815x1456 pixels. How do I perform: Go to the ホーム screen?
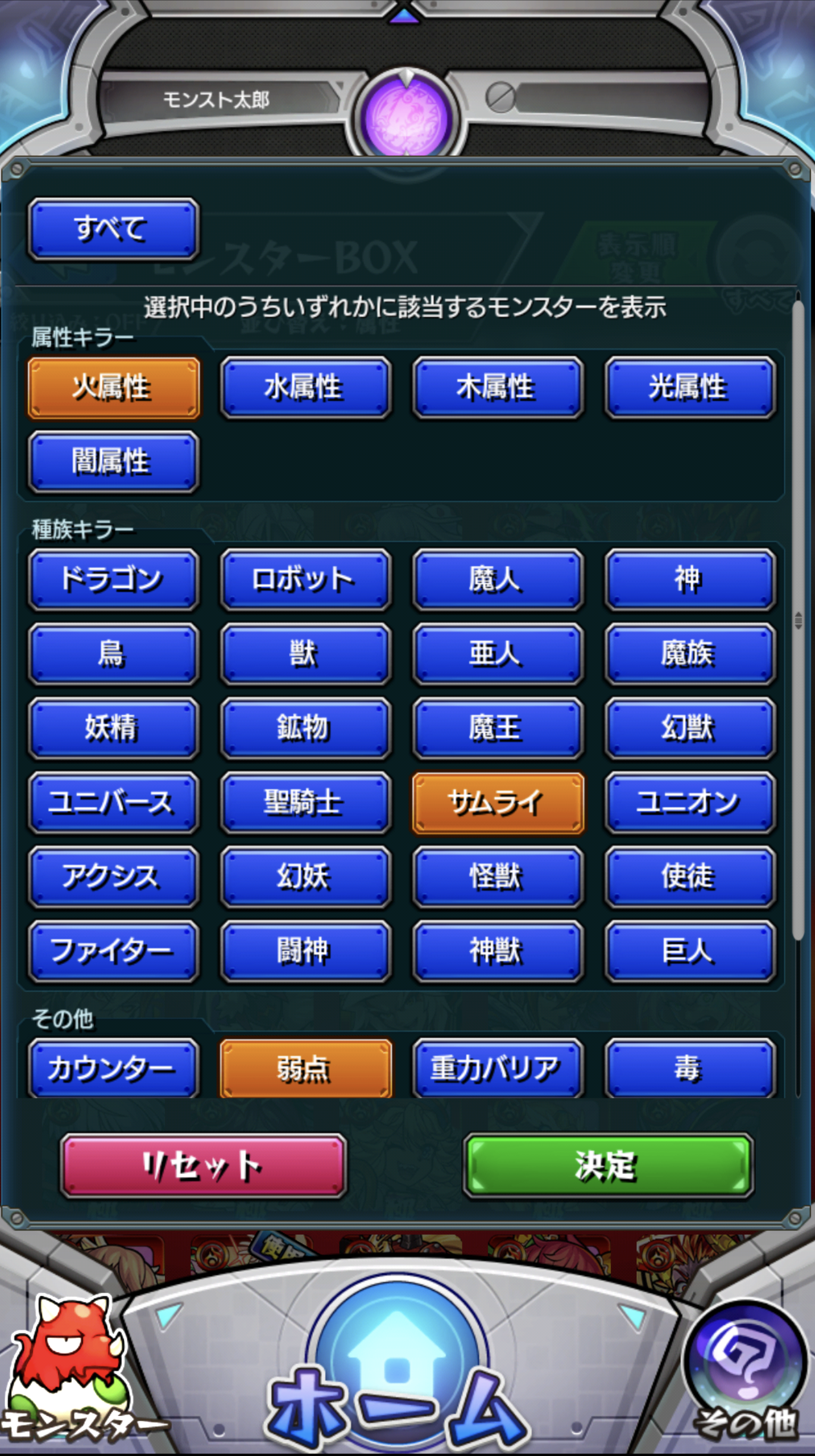[x=398, y=1382]
